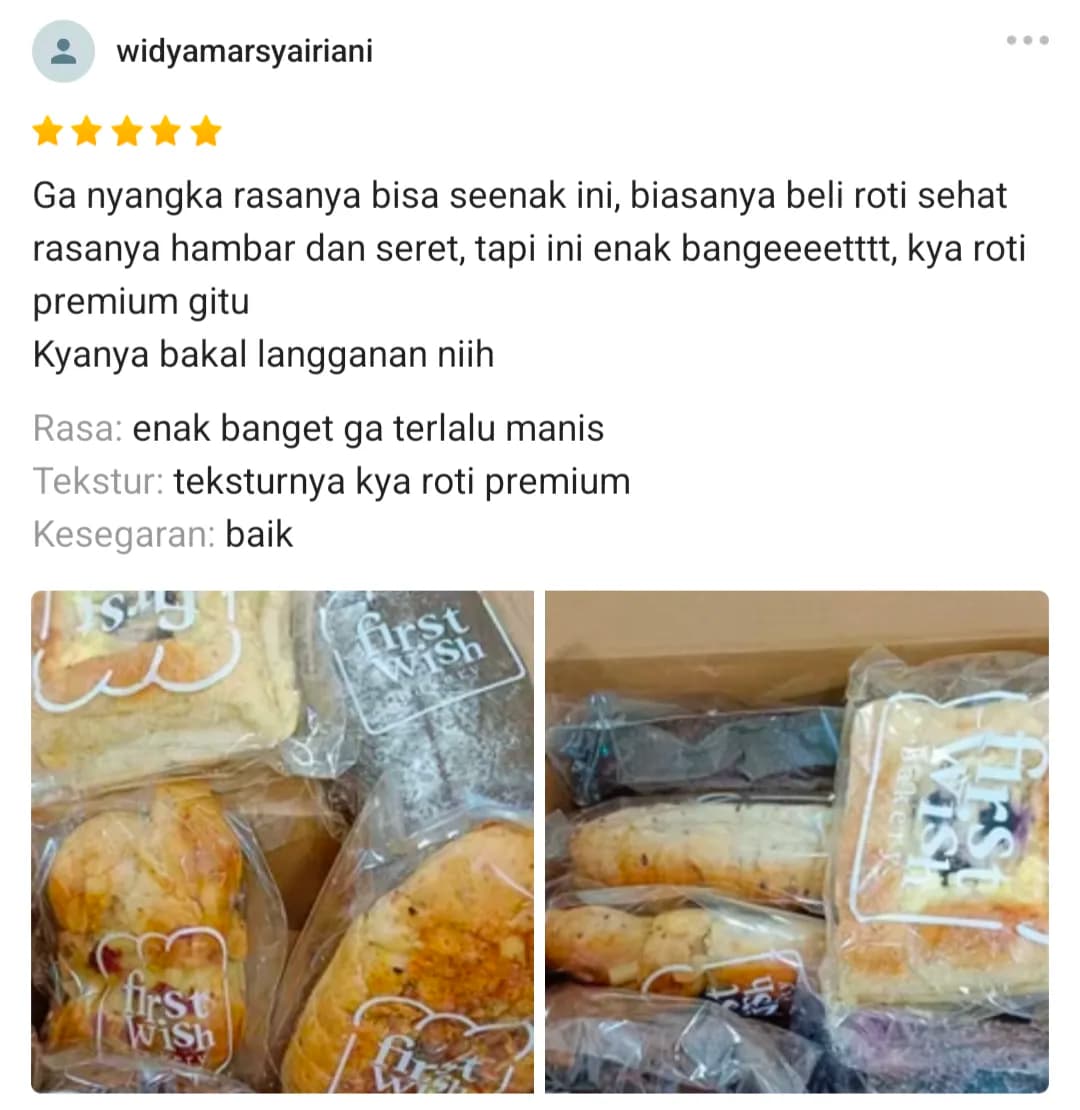Click the fourth rating star
This screenshot has width=1080, height=1110.
[x=166, y=130]
